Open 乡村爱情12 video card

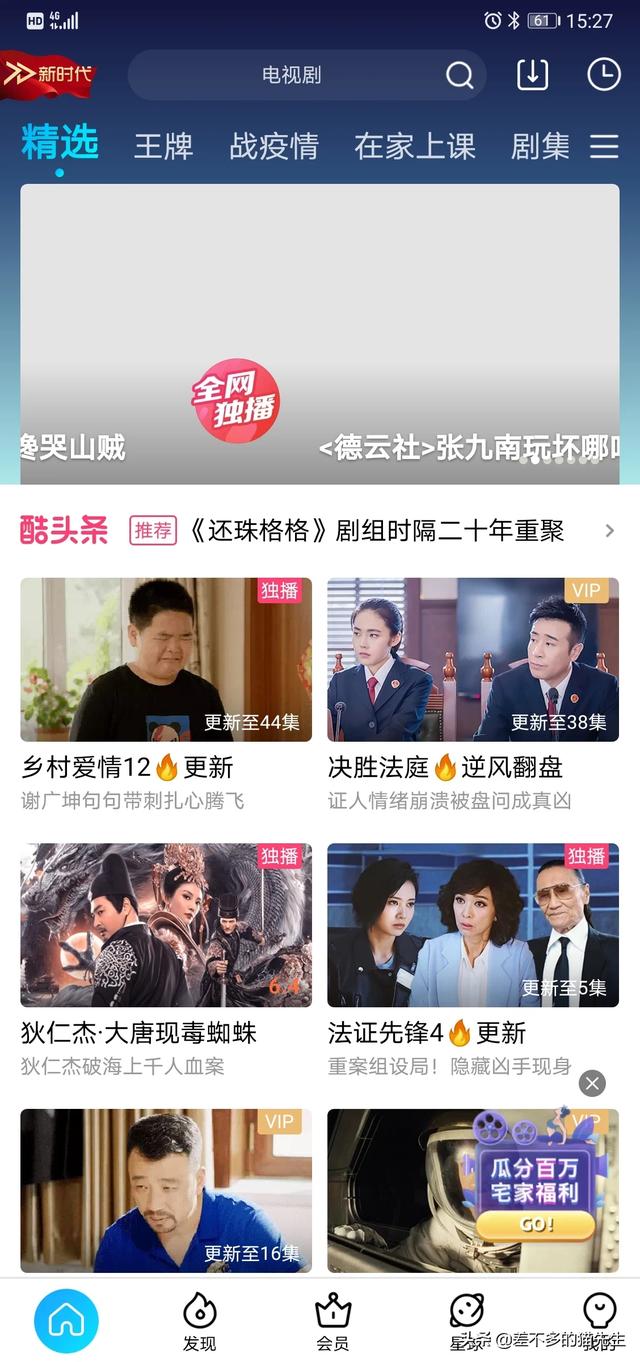(x=166, y=659)
